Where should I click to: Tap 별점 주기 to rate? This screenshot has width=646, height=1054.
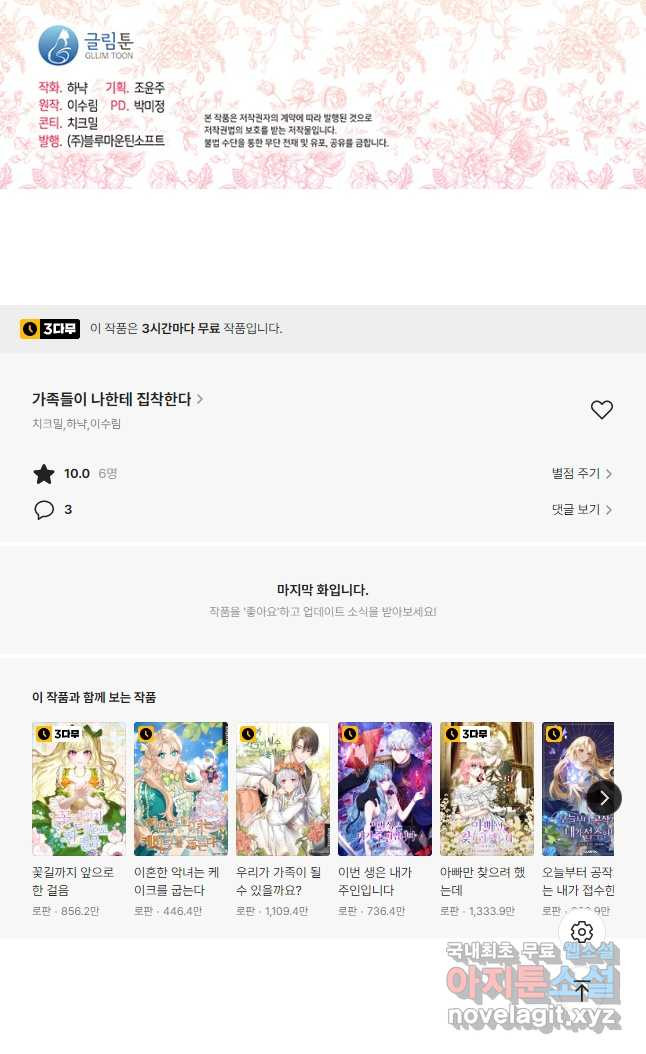(x=581, y=474)
